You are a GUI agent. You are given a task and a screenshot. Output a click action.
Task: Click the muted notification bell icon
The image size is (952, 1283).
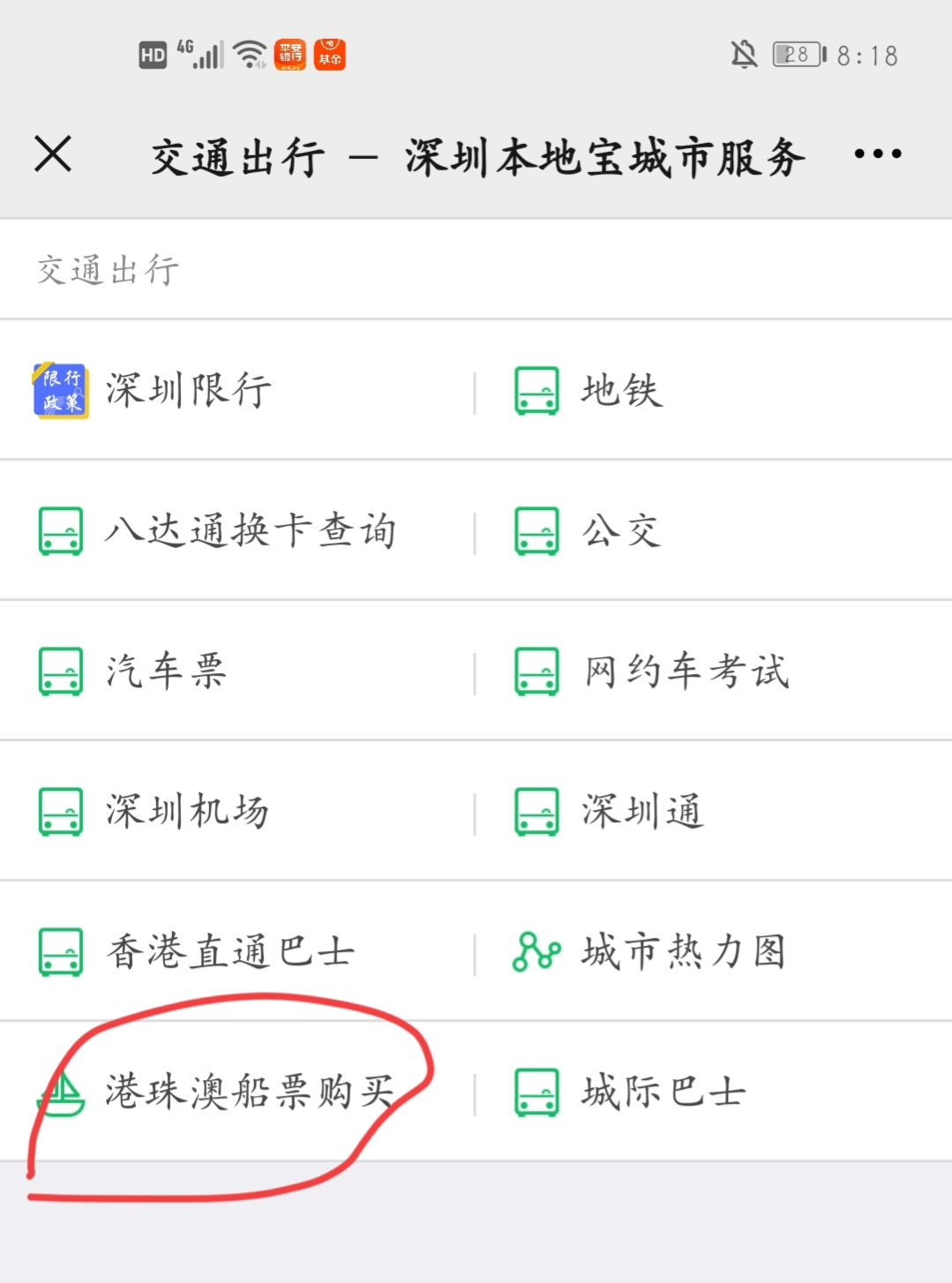coord(746,55)
